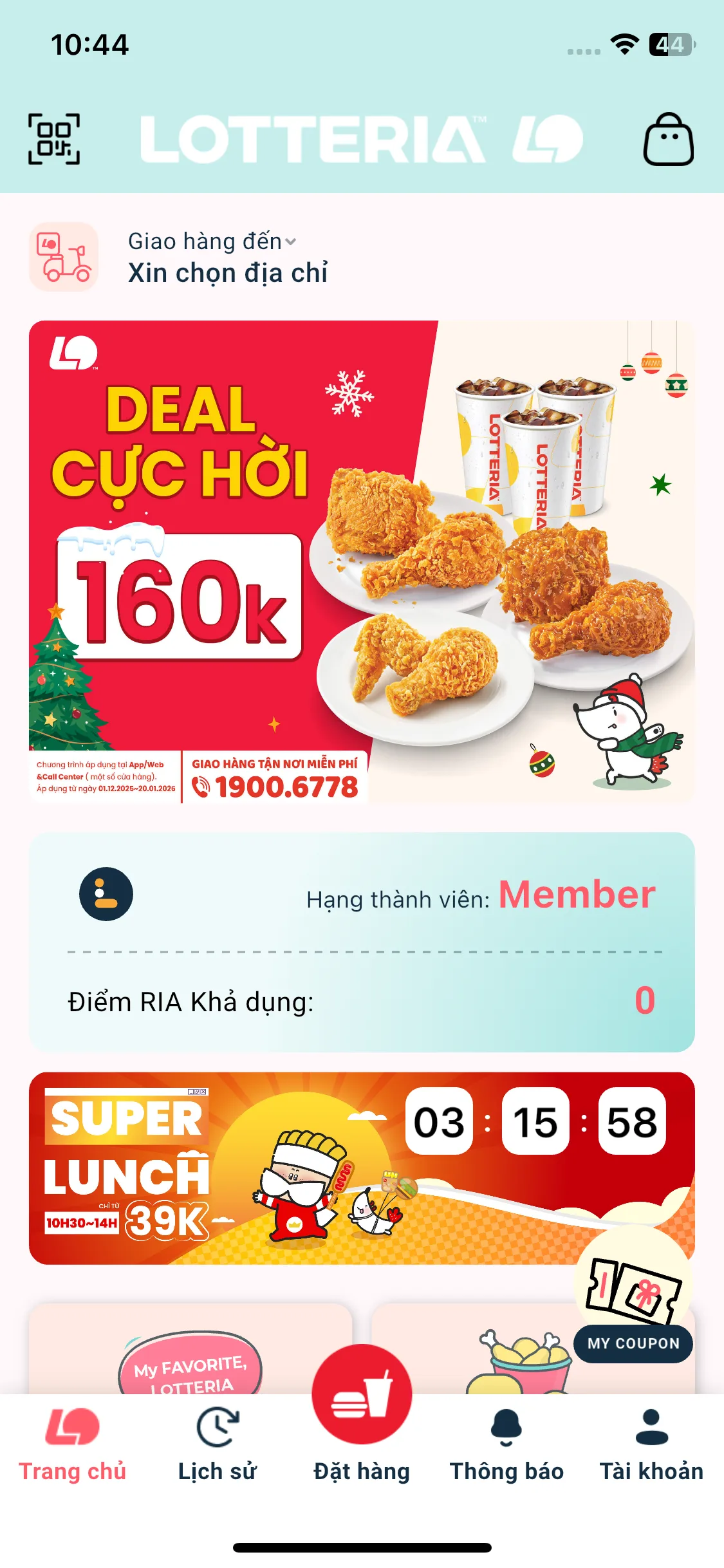Viewport: 724px width, 1568px height.
Task: Open the My Favorite Lotteria card
Action: 190,1358
